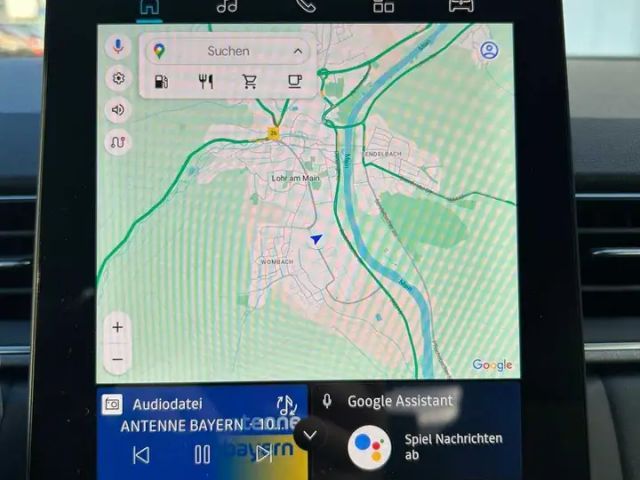Screen dimensions: 640x480
Task: Toggle navigation sound volume icon
Action: coord(118,110)
